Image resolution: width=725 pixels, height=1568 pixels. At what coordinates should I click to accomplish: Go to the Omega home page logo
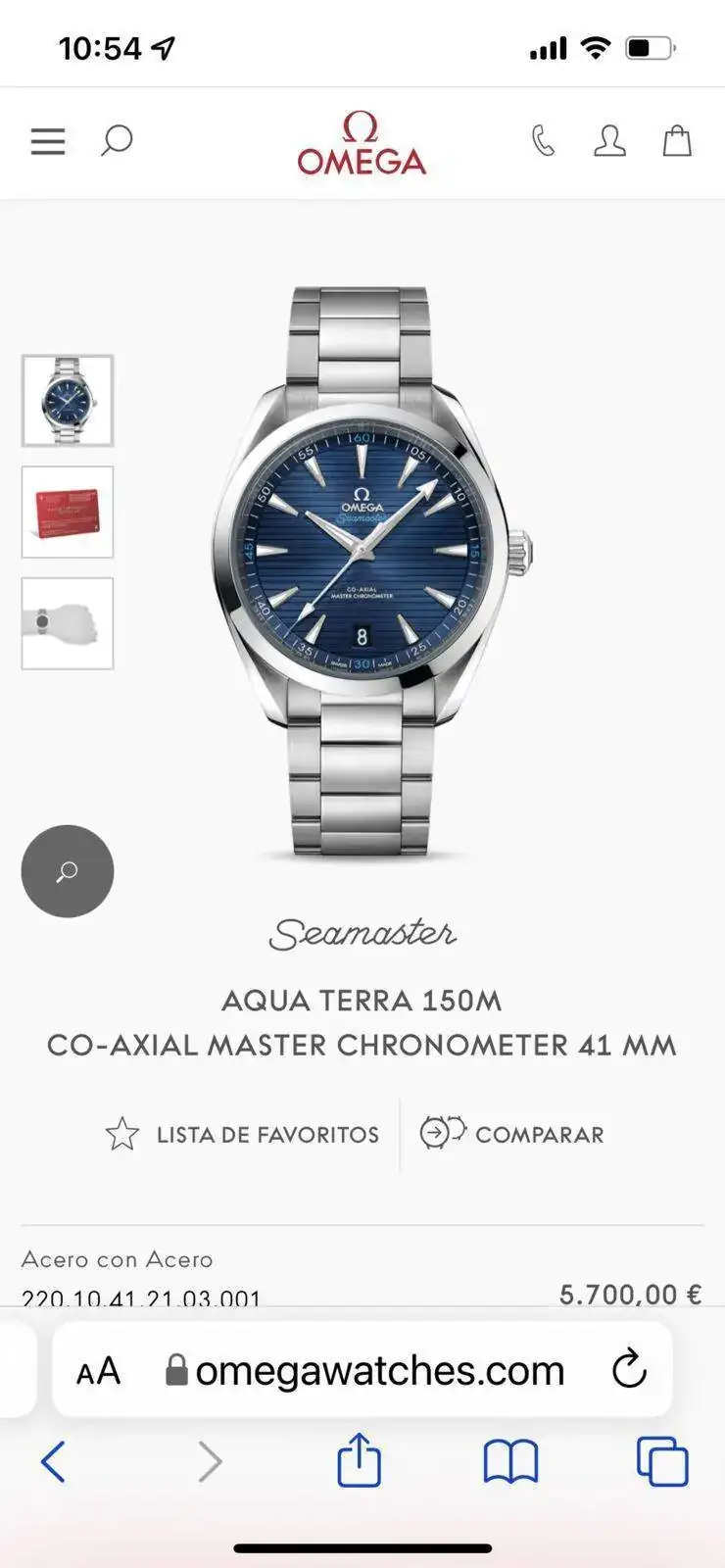362,144
